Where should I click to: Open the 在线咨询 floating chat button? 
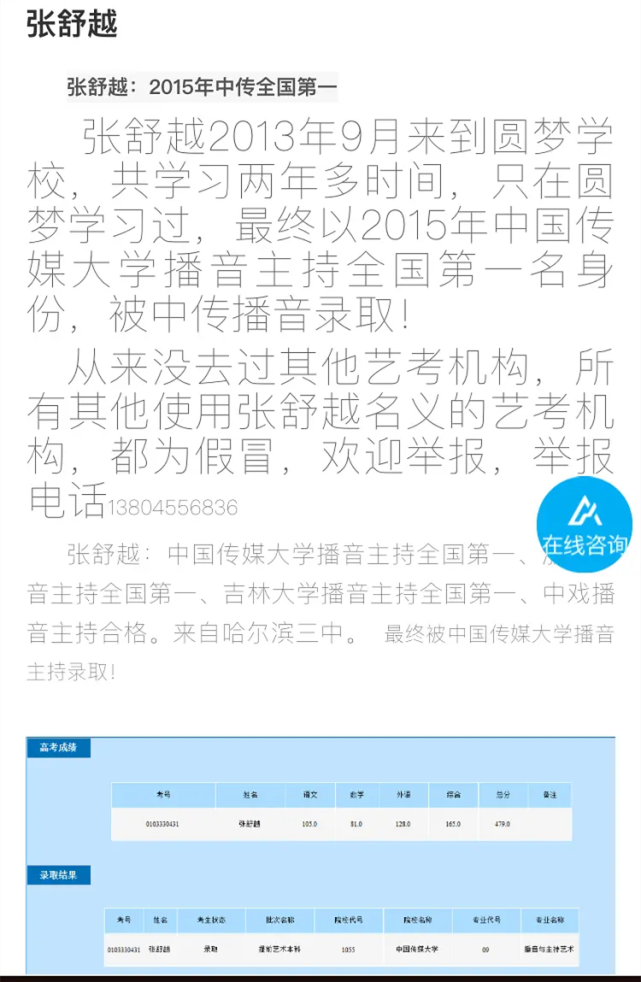coord(585,524)
